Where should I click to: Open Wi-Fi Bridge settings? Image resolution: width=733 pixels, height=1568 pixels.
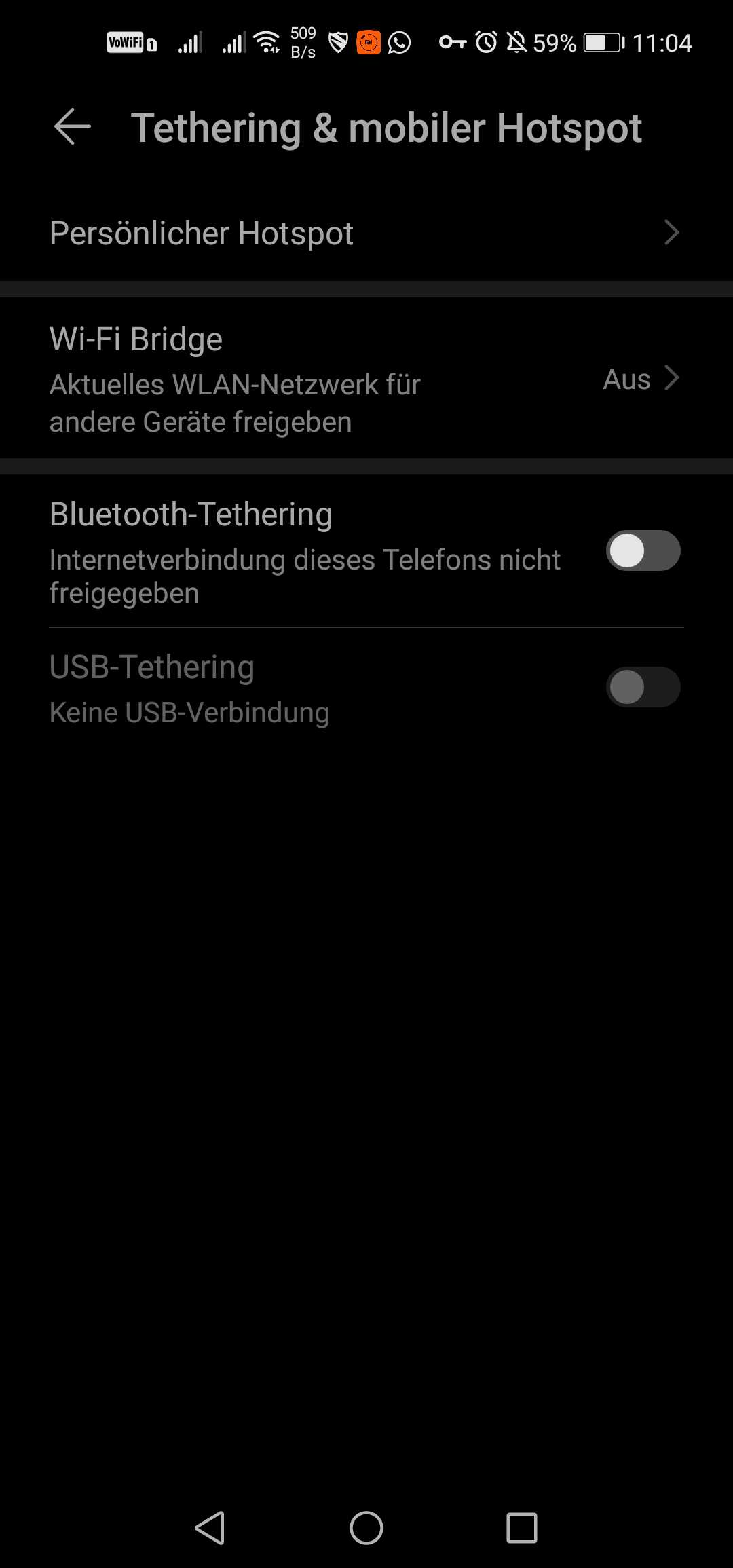pos(366,378)
